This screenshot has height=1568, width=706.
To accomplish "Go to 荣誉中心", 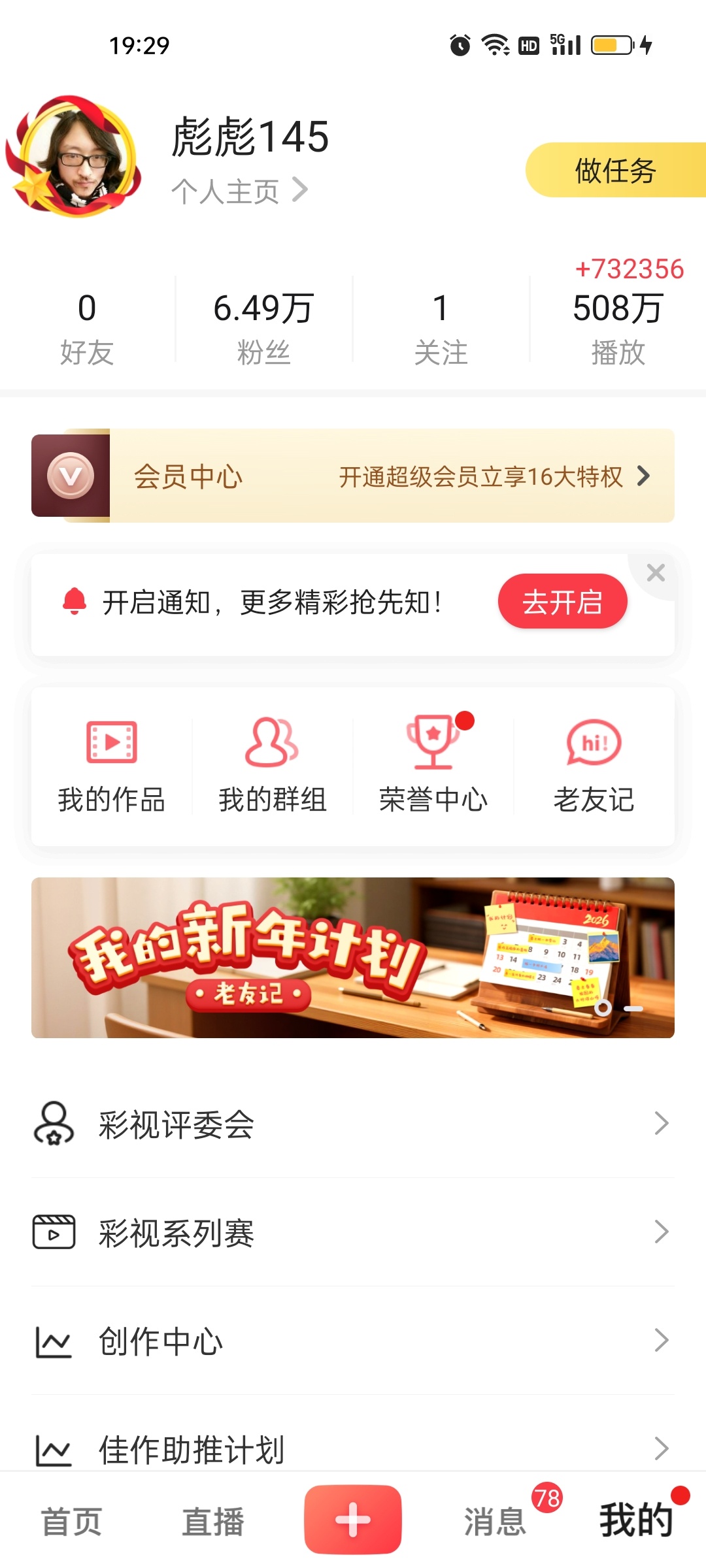I will coord(433,766).
